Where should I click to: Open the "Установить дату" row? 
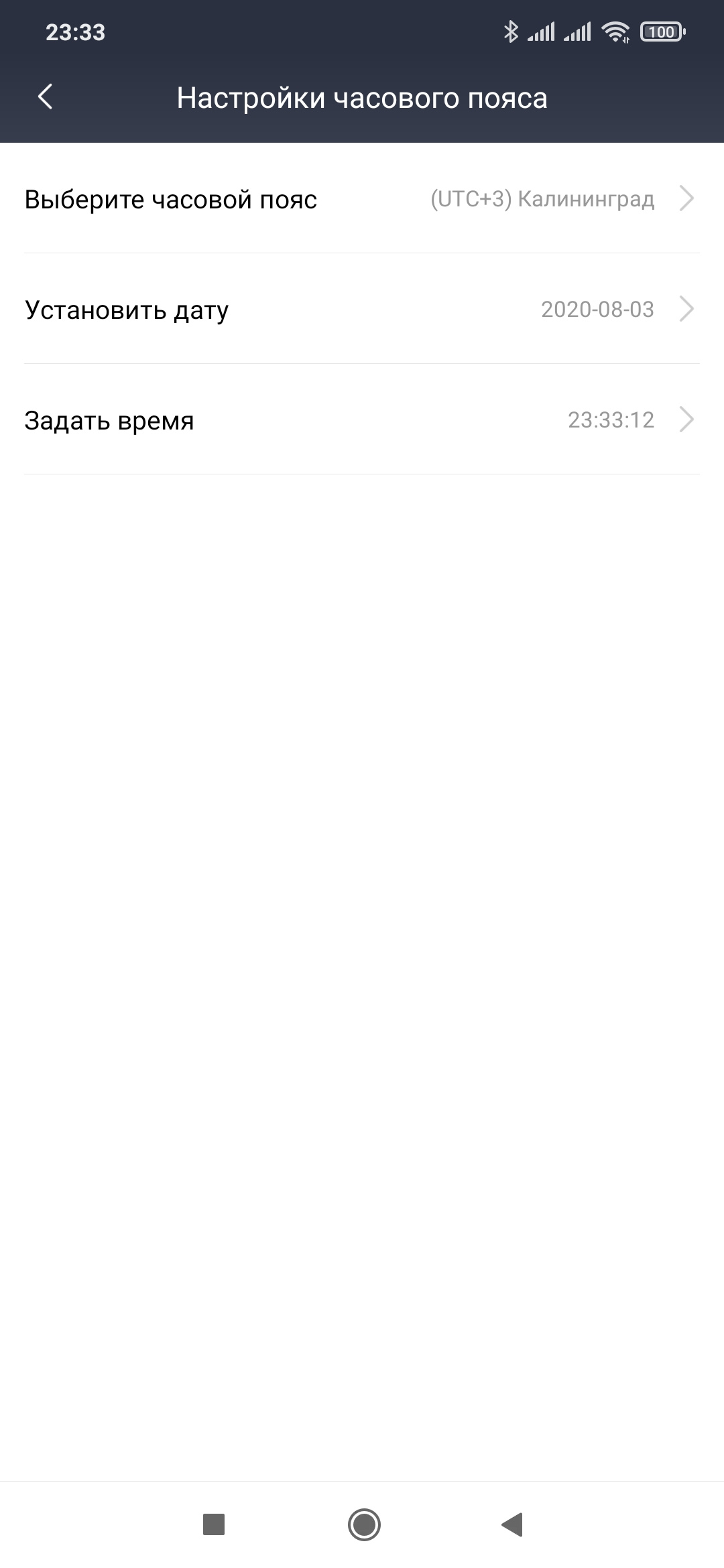(x=362, y=310)
